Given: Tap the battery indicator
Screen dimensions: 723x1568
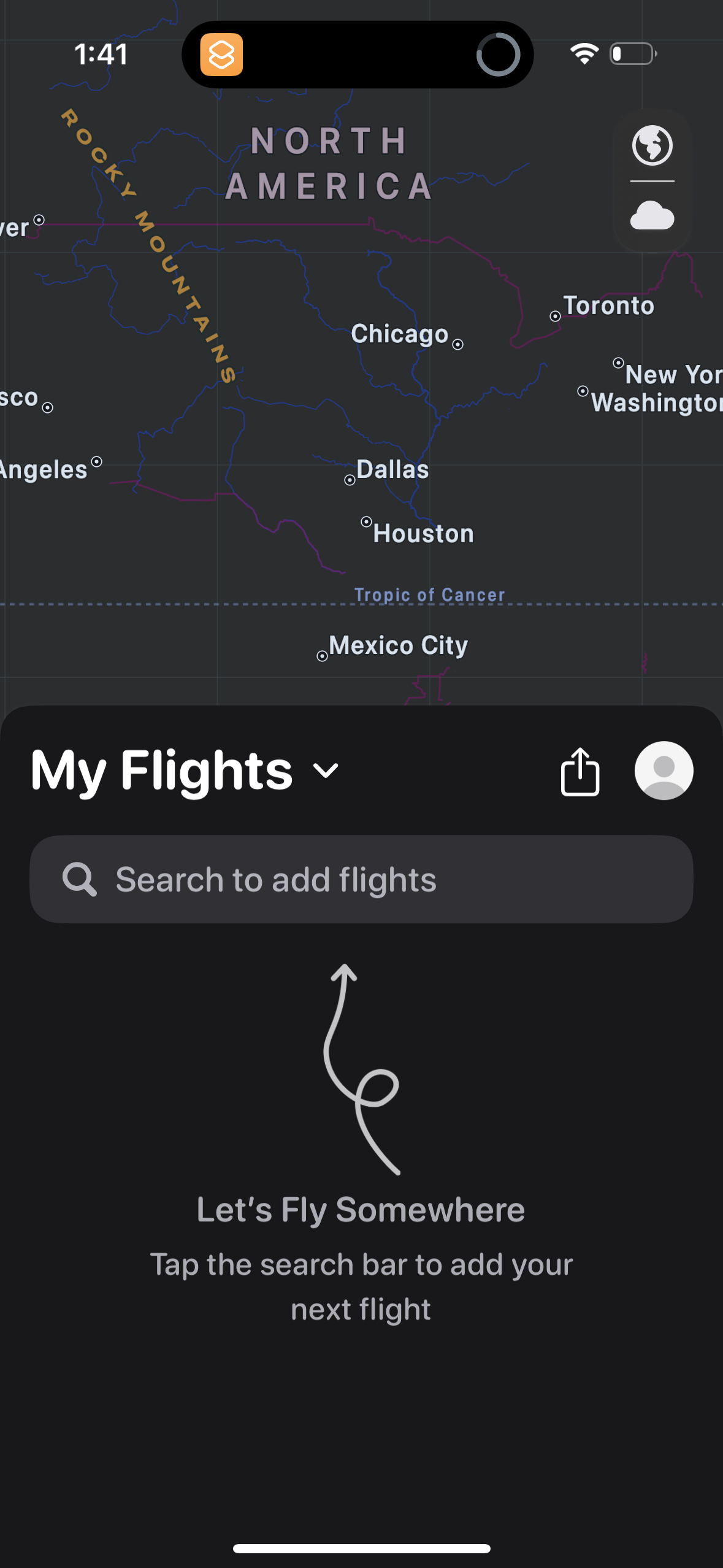Looking at the screenshot, I should [632, 54].
